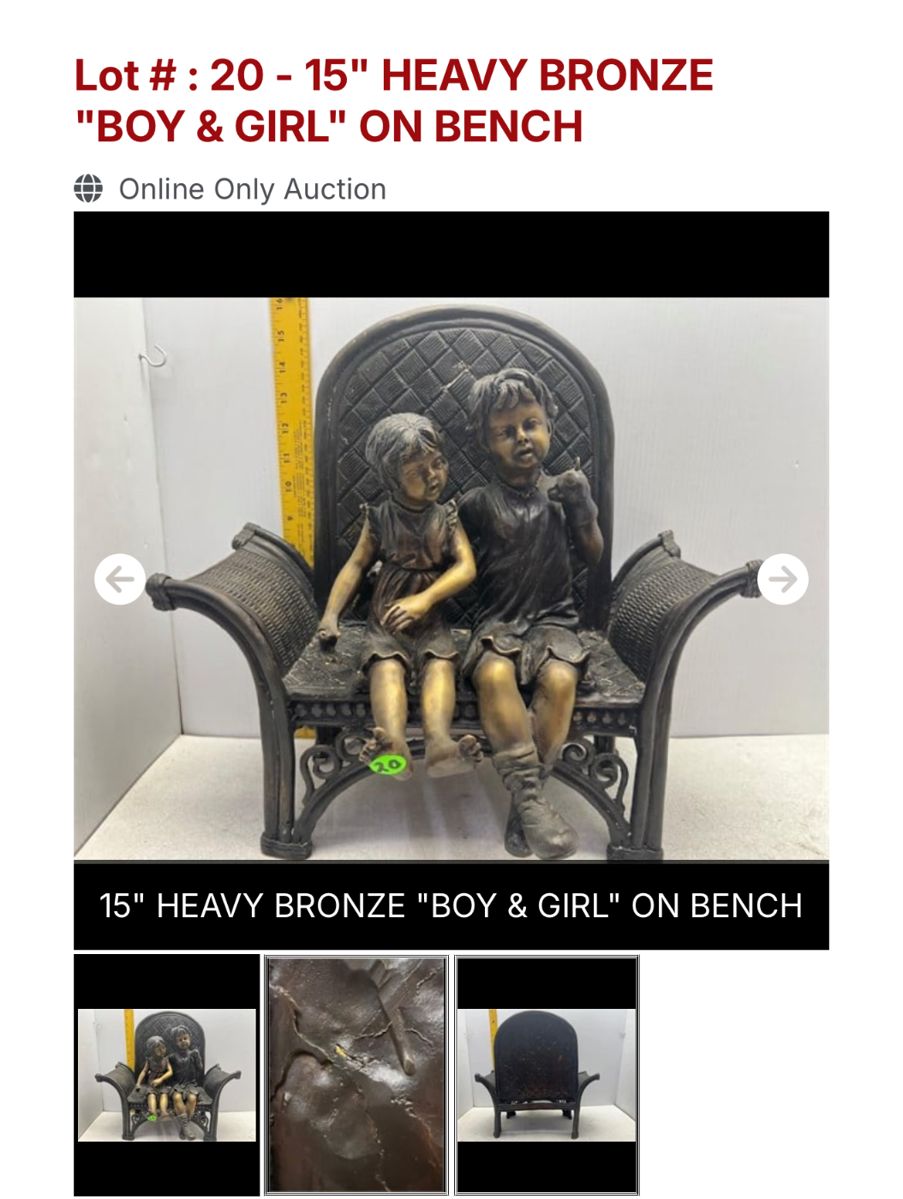The image size is (903, 1199).
Task: Select the close-up bronze detail thumbnail
Action: (357, 1075)
